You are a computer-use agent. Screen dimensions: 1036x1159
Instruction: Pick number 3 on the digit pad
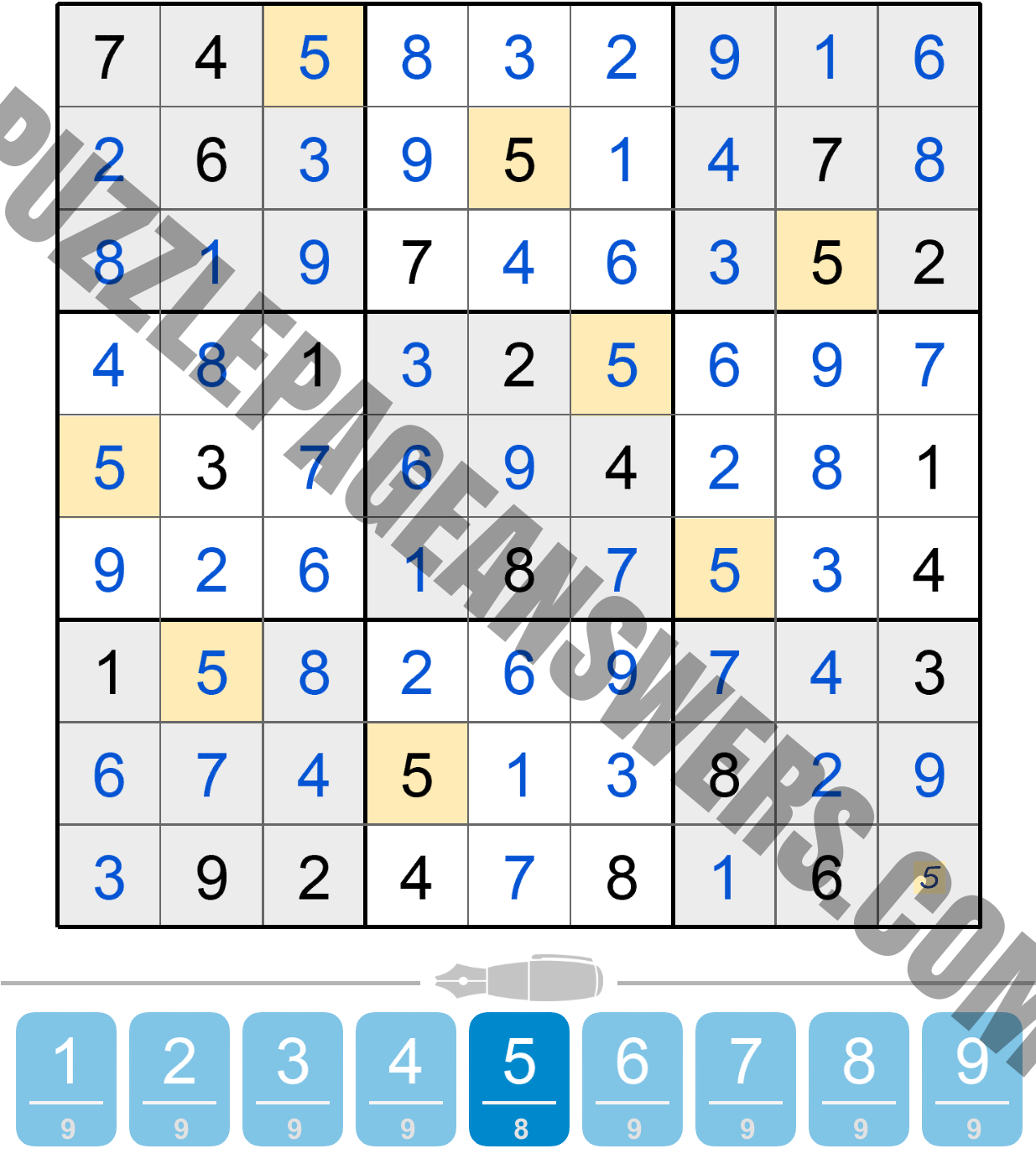tap(293, 1078)
